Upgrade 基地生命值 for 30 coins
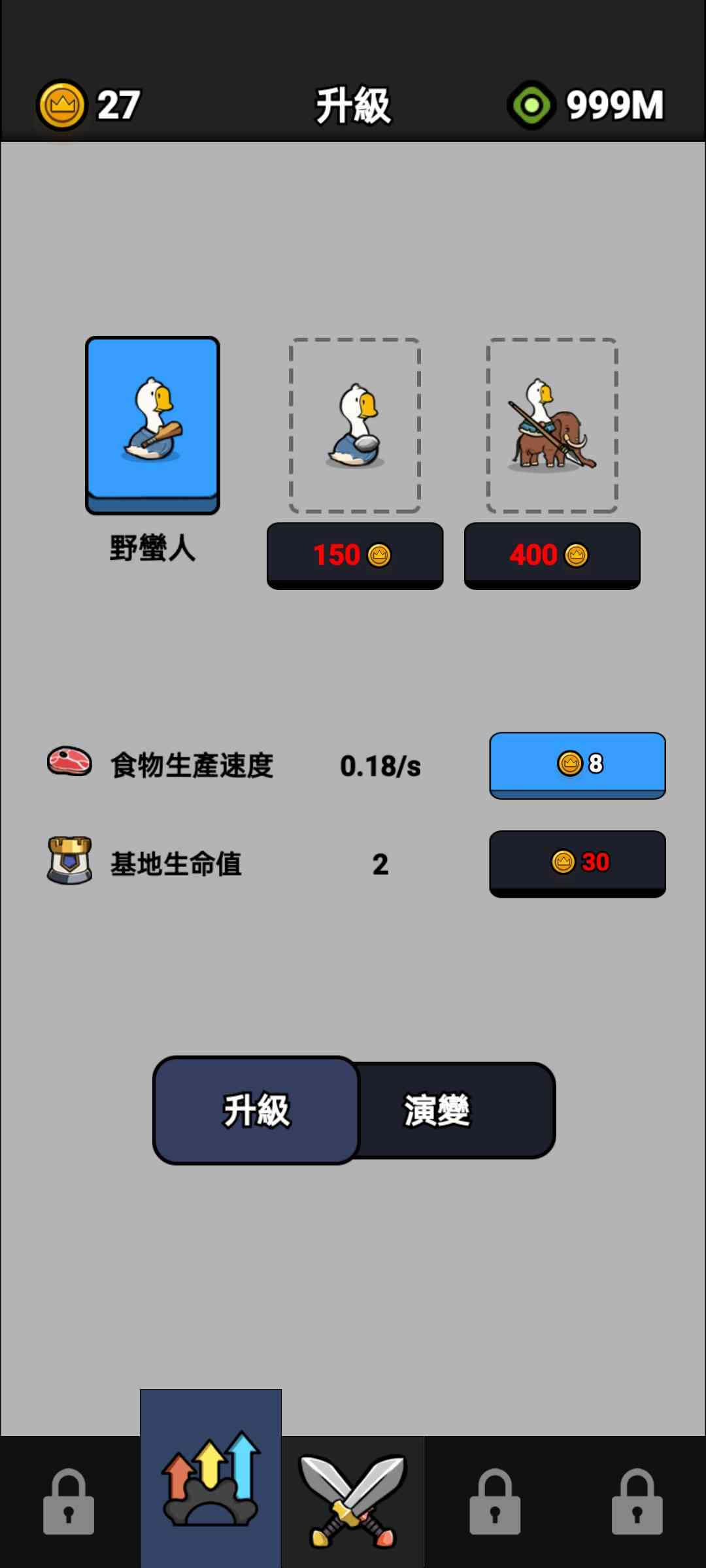Viewport: 706px width, 1568px height. click(x=577, y=863)
